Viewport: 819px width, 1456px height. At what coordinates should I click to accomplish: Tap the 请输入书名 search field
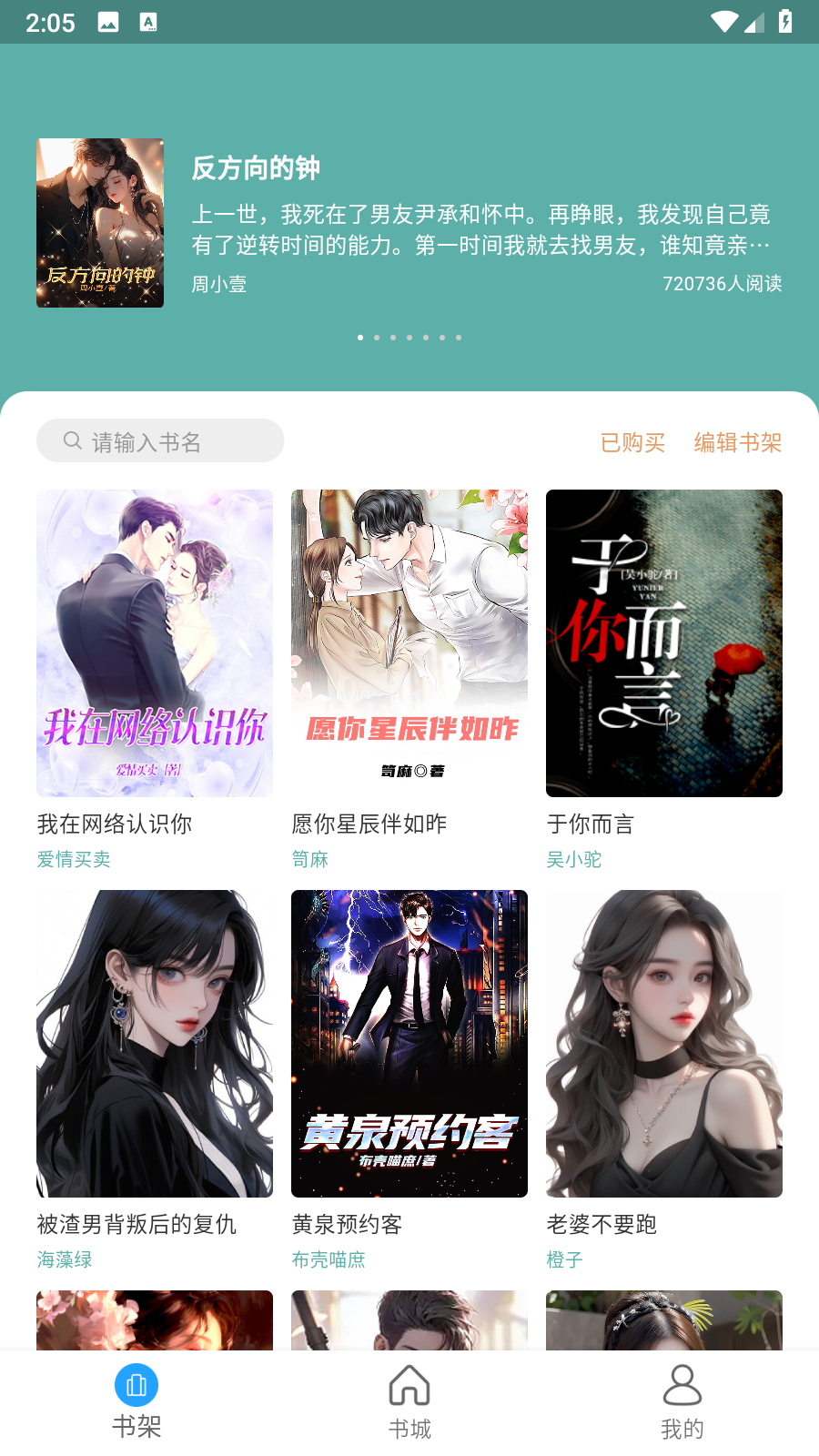pyautogui.click(x=160, y=441)
